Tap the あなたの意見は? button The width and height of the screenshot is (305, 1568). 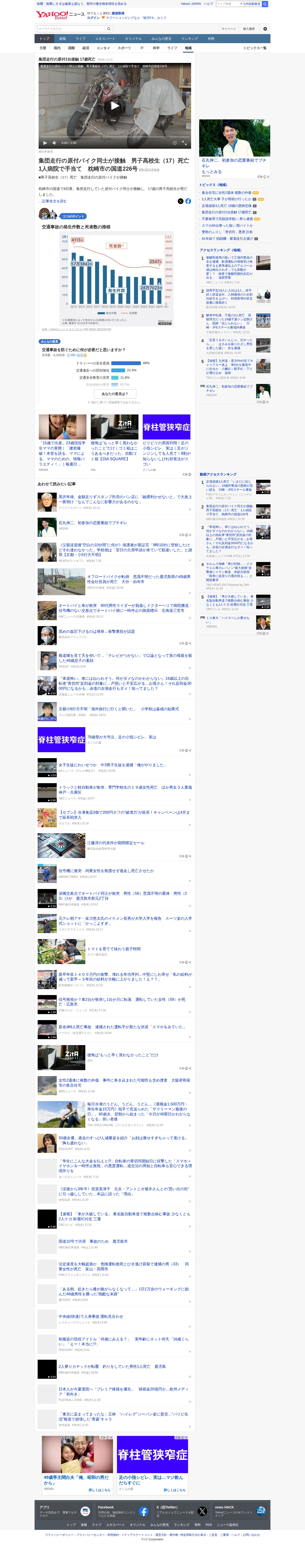114,394
